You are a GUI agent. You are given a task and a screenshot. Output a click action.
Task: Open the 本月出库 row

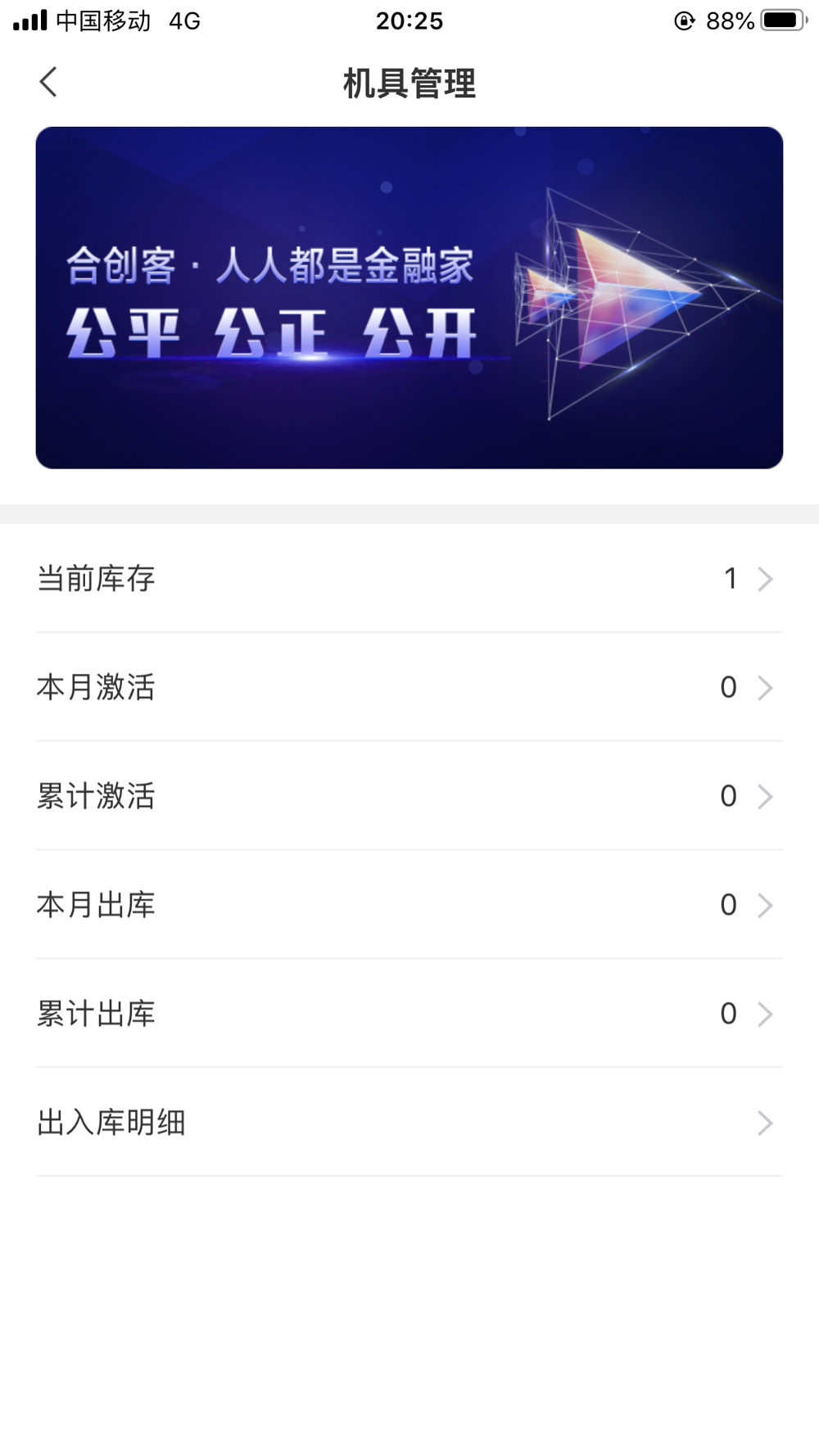[409, 905]
